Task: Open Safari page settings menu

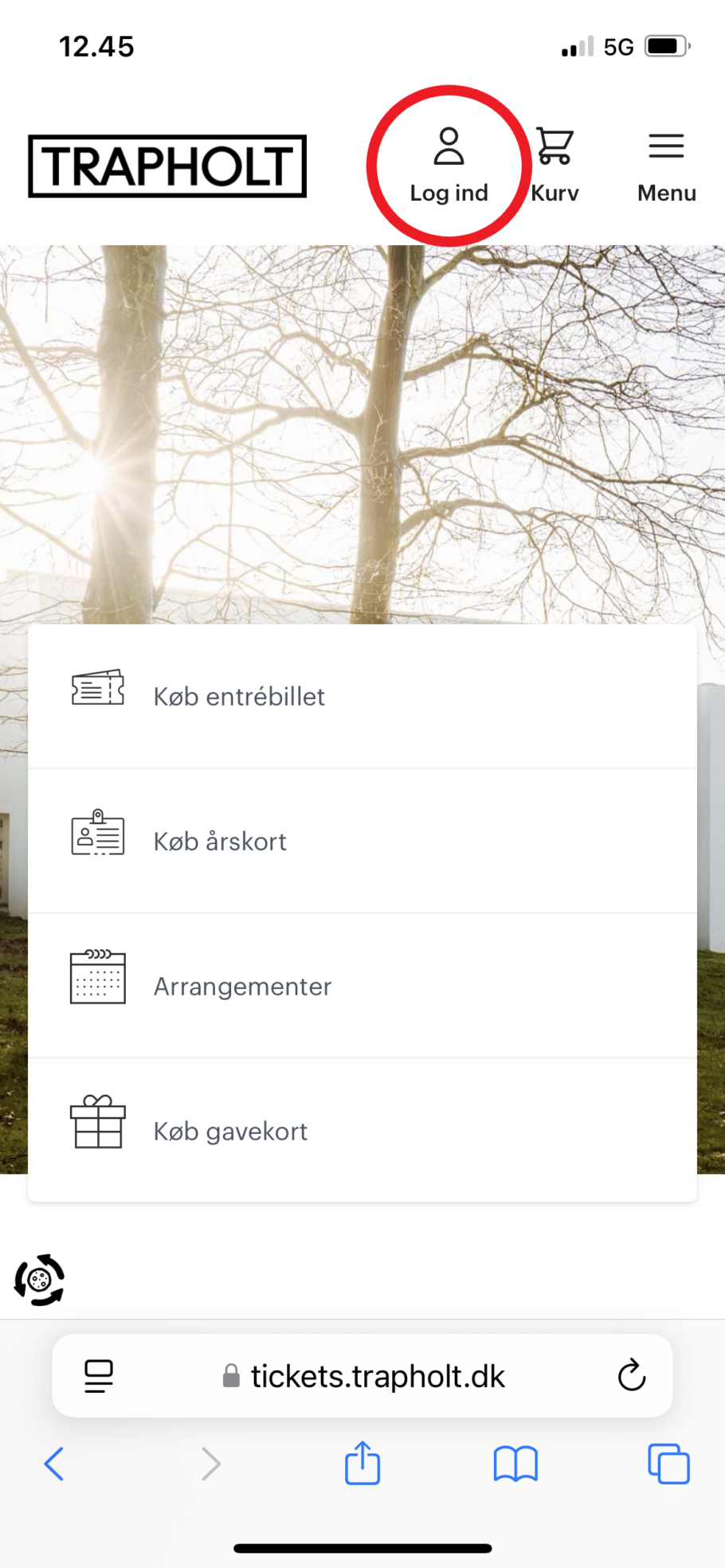Action: pos(99,1375)
